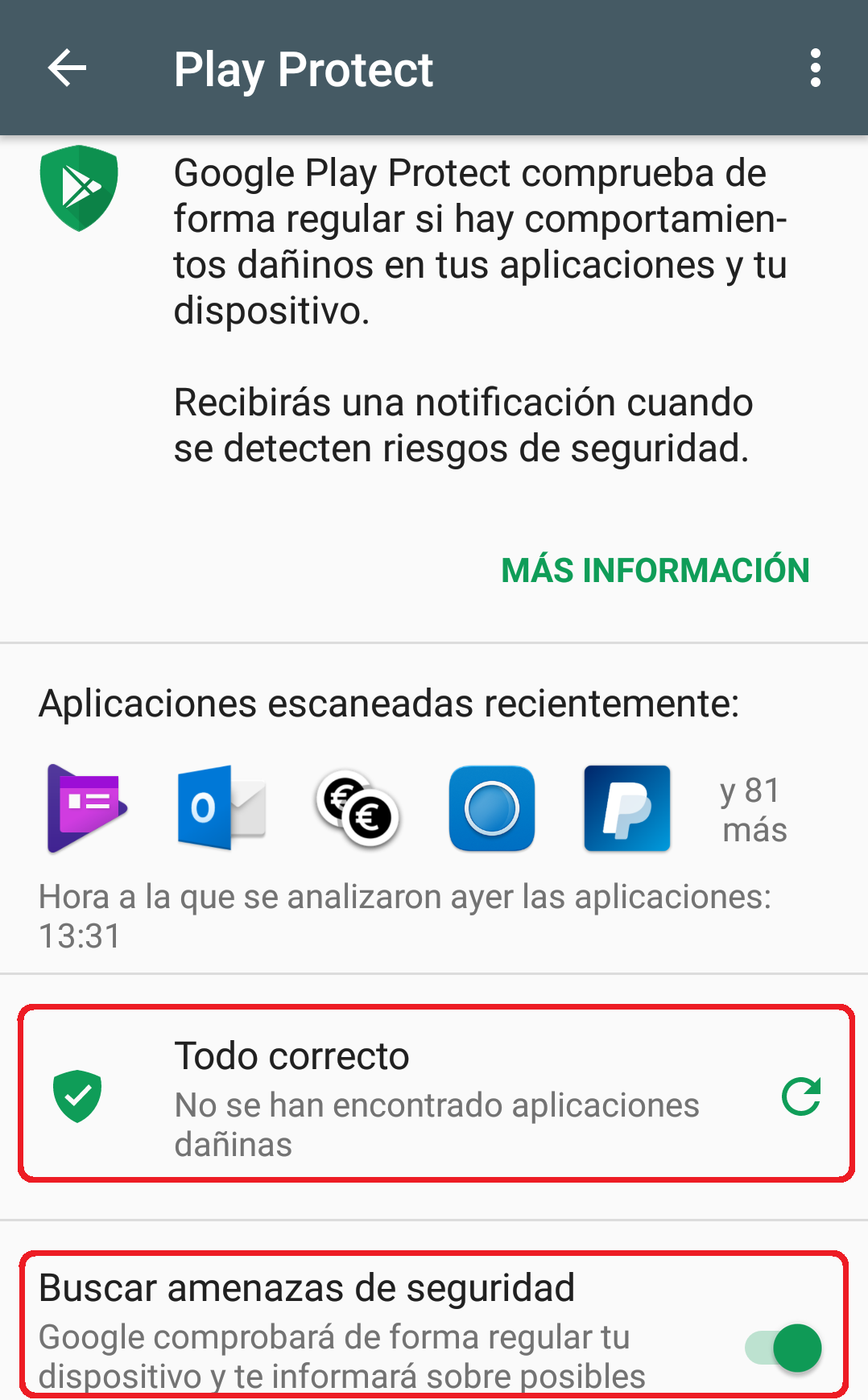Open the blue camera app icon
The image size is (868, 1400).
[491, 809]
